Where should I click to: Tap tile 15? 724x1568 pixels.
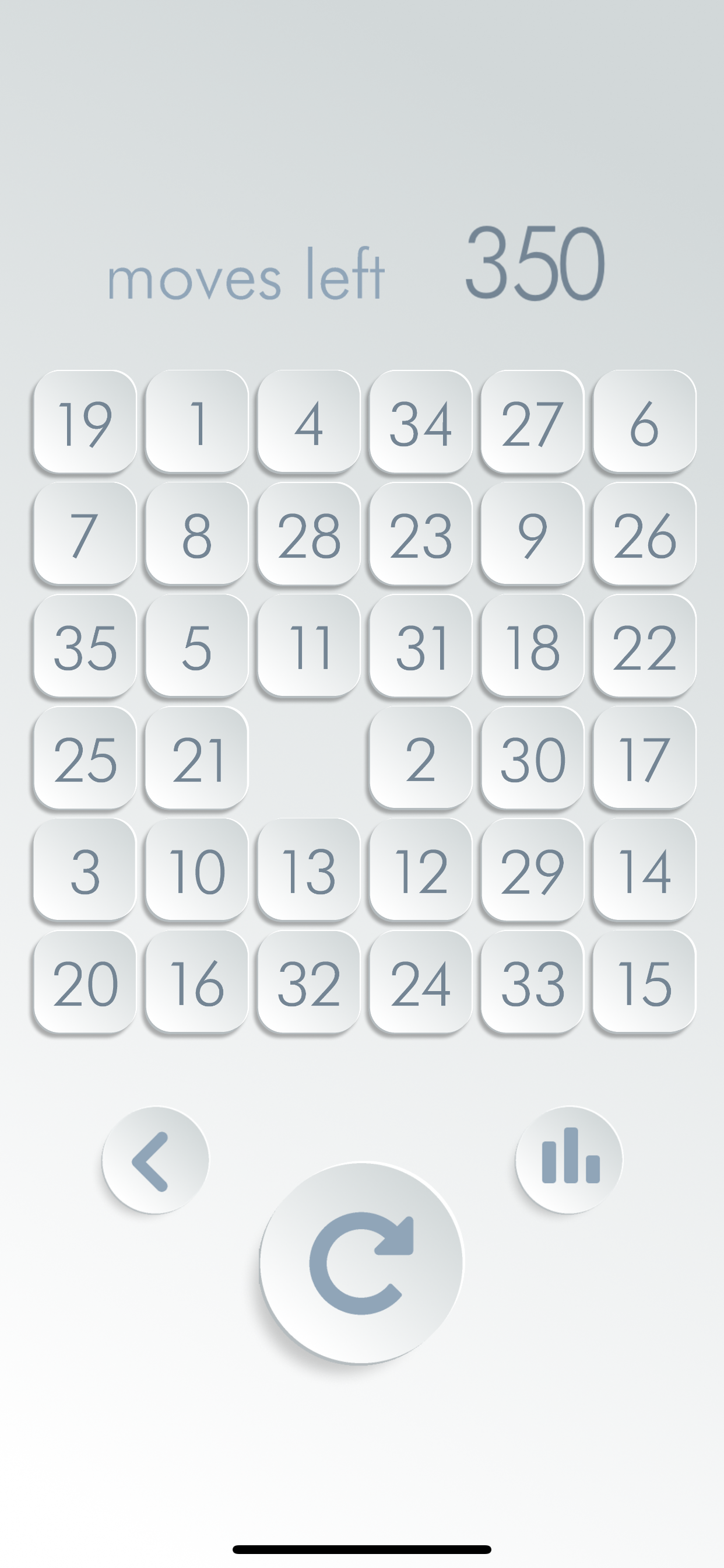pyautogui.click(x=644, y=981)
